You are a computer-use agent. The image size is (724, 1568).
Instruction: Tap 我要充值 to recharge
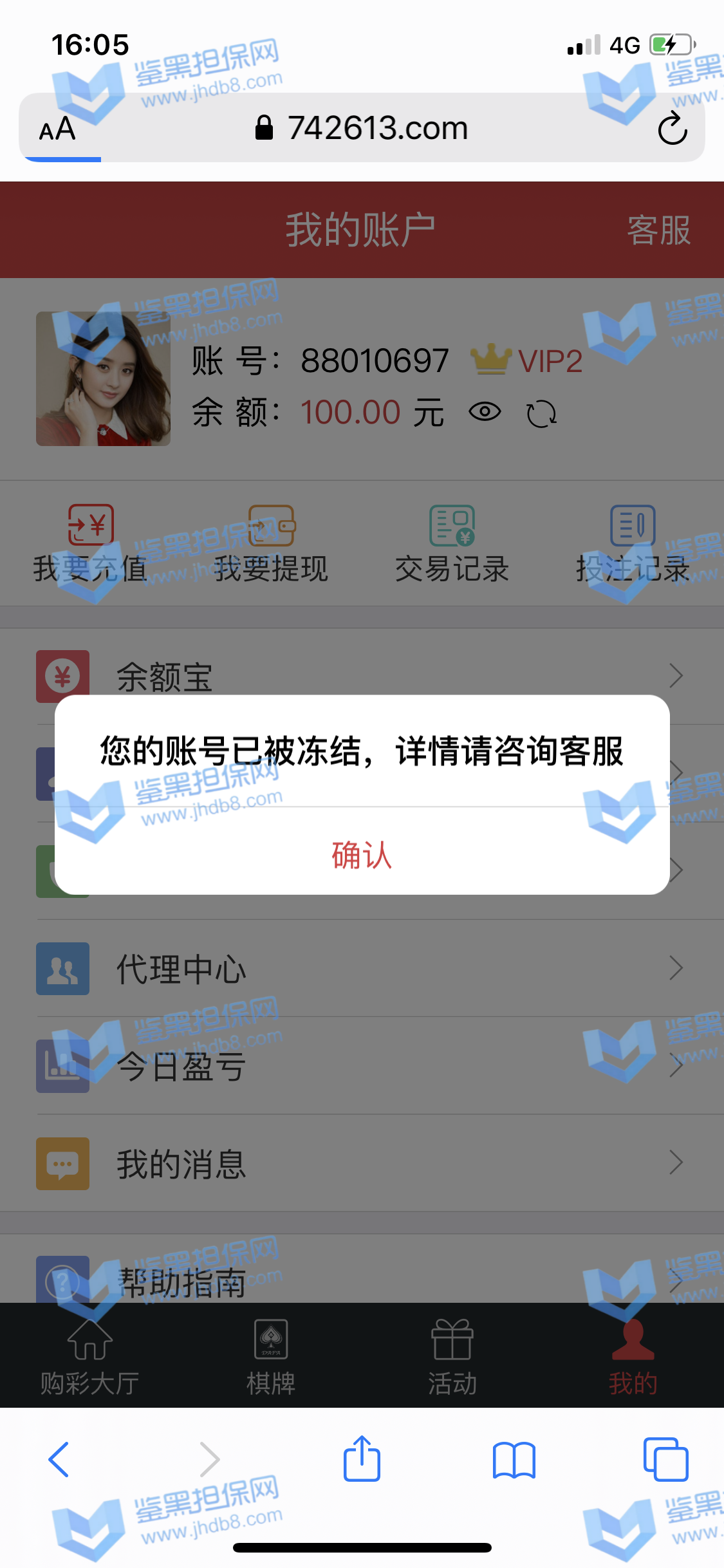90,545
